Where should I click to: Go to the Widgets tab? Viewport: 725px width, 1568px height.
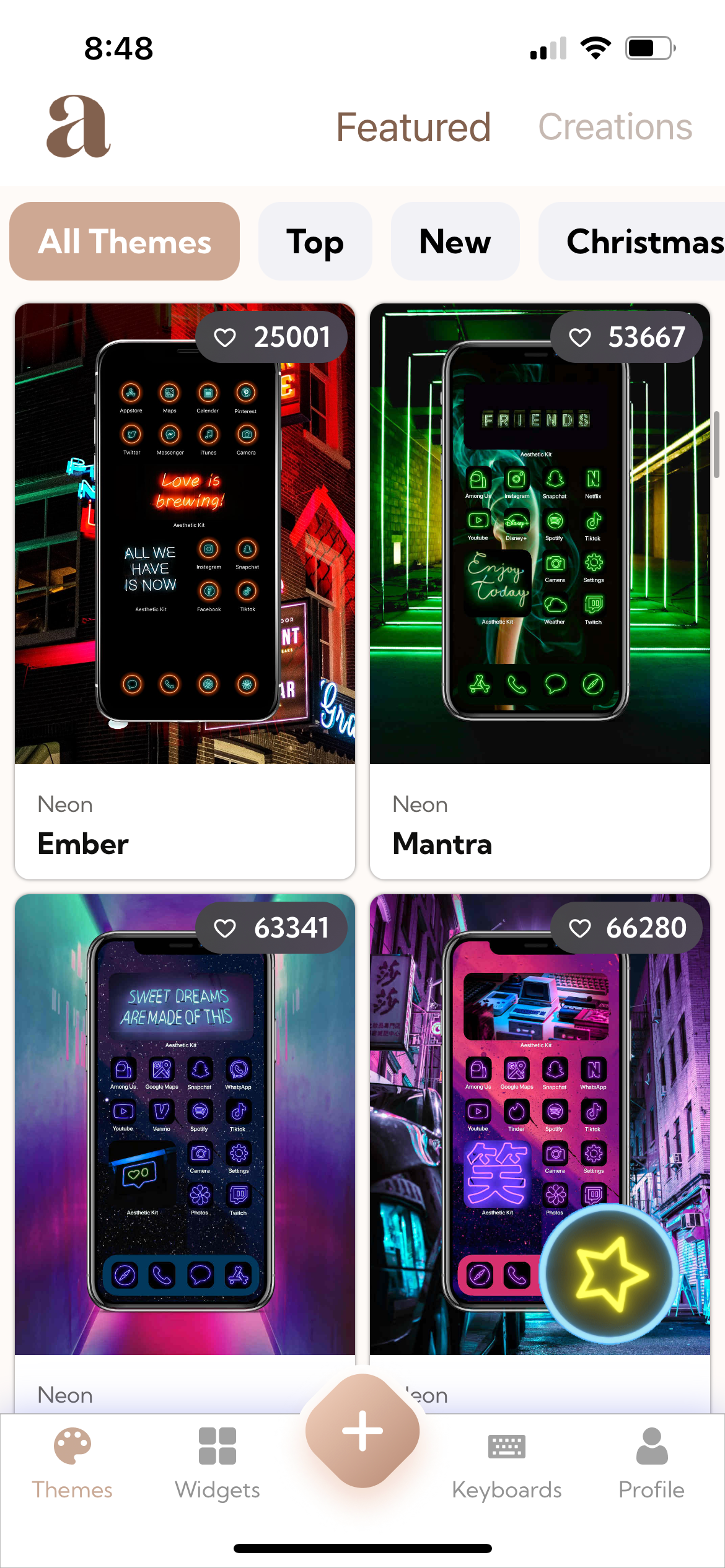click(217, 1463)
